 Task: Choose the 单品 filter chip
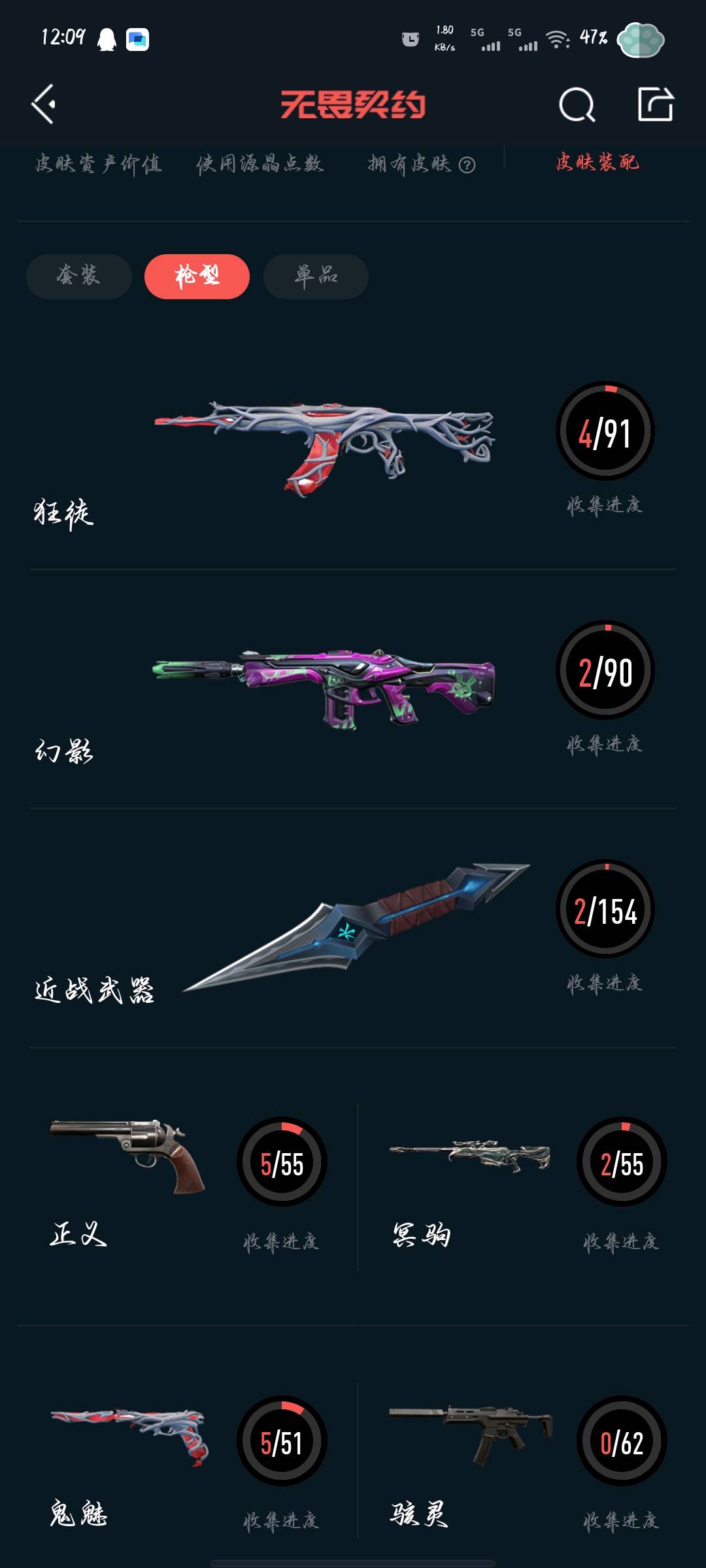pos(316,276)
